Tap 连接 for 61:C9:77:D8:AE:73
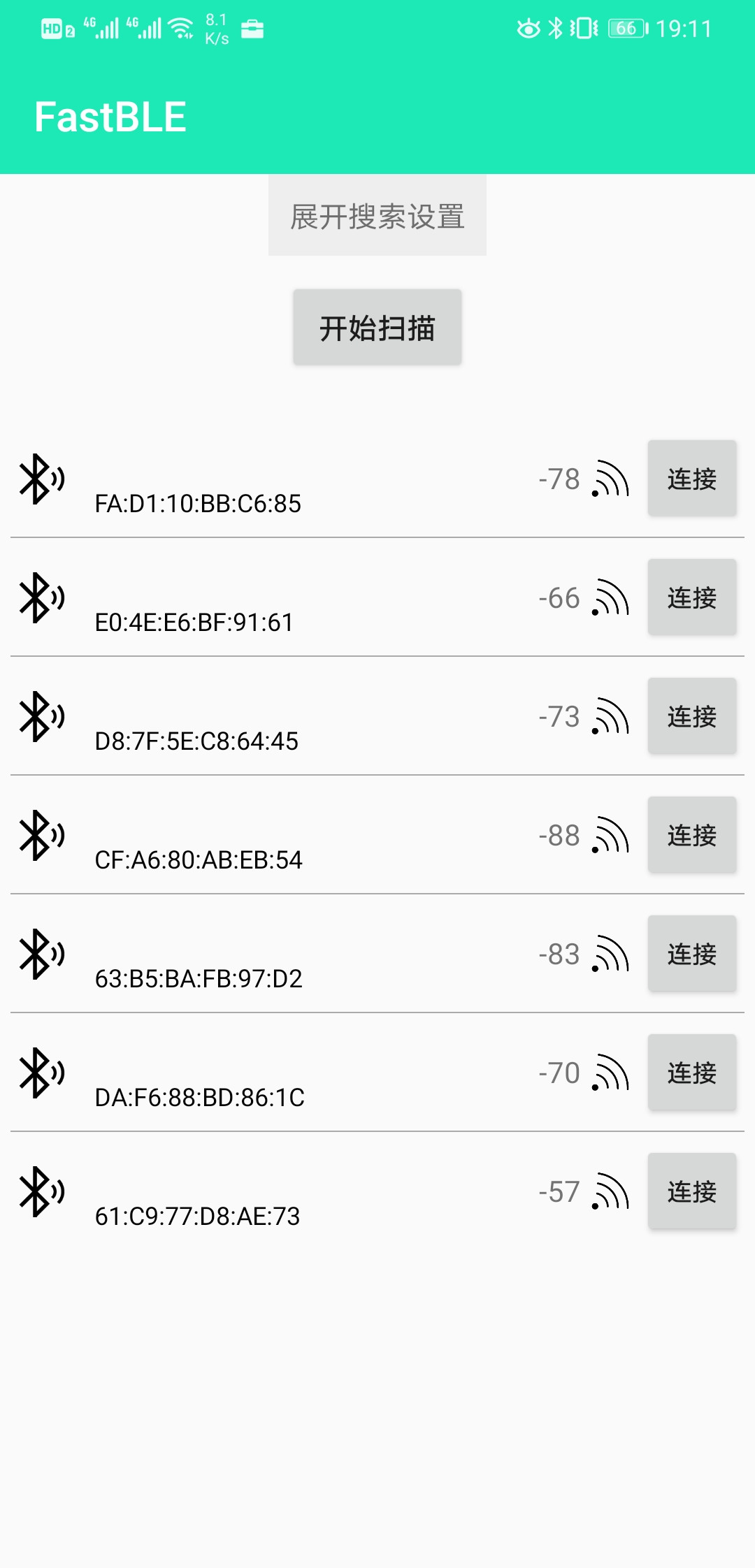 click(691, 1191)
